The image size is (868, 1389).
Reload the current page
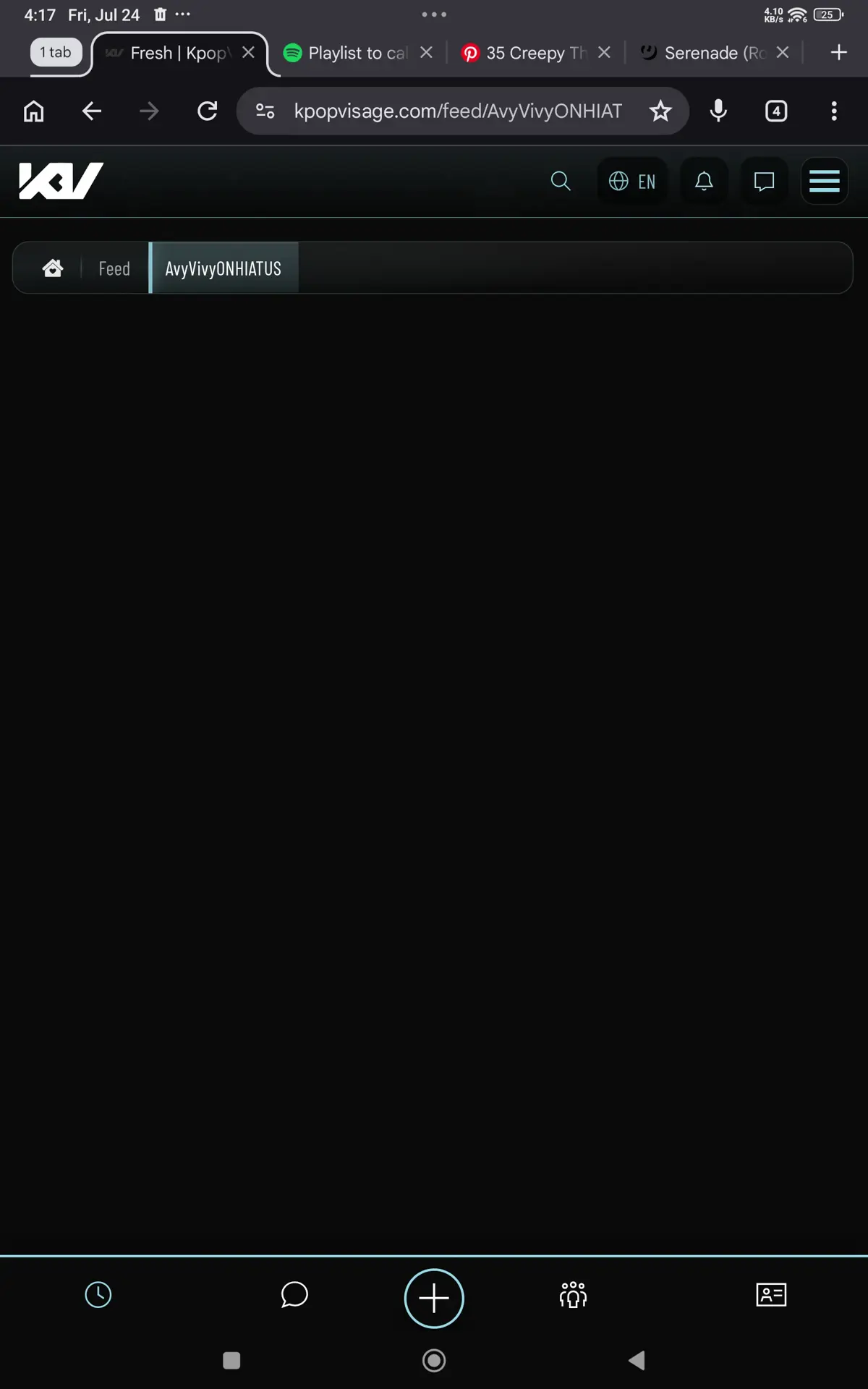208,111
